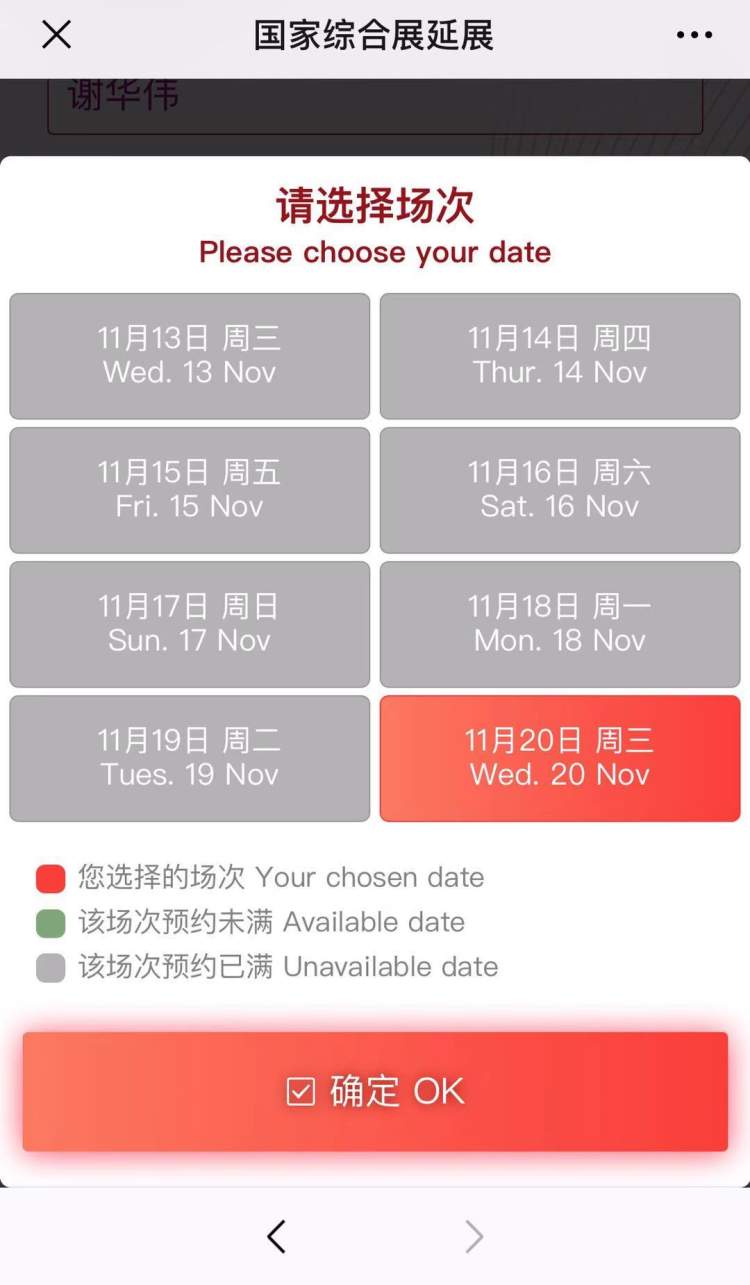Select Sat. 16 Nov date
Image resolution: width=750 pixels, height=1285 pixels.
[560, 490]
